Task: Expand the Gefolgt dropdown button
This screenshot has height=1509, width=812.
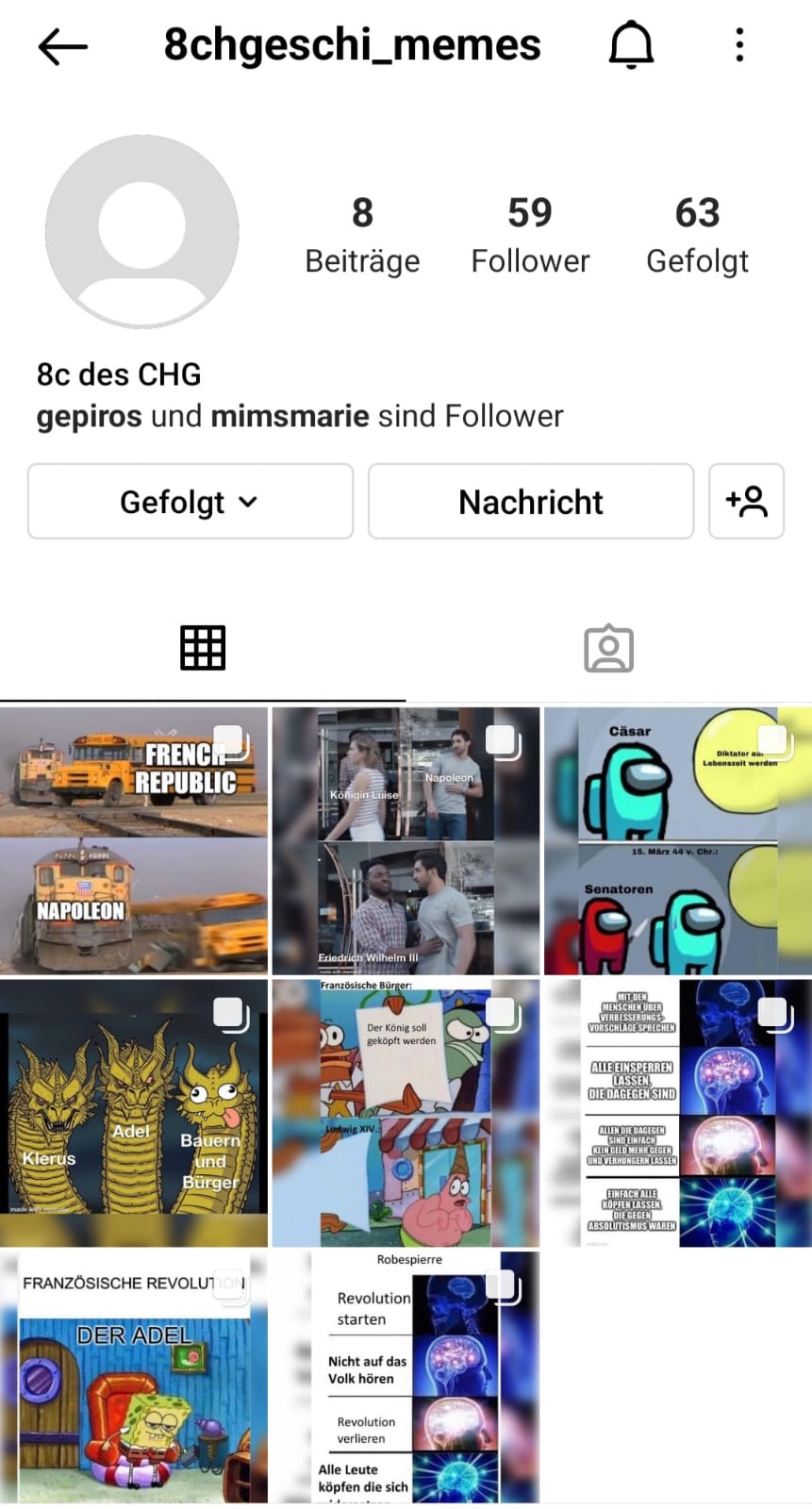Action: coord(191,502)
